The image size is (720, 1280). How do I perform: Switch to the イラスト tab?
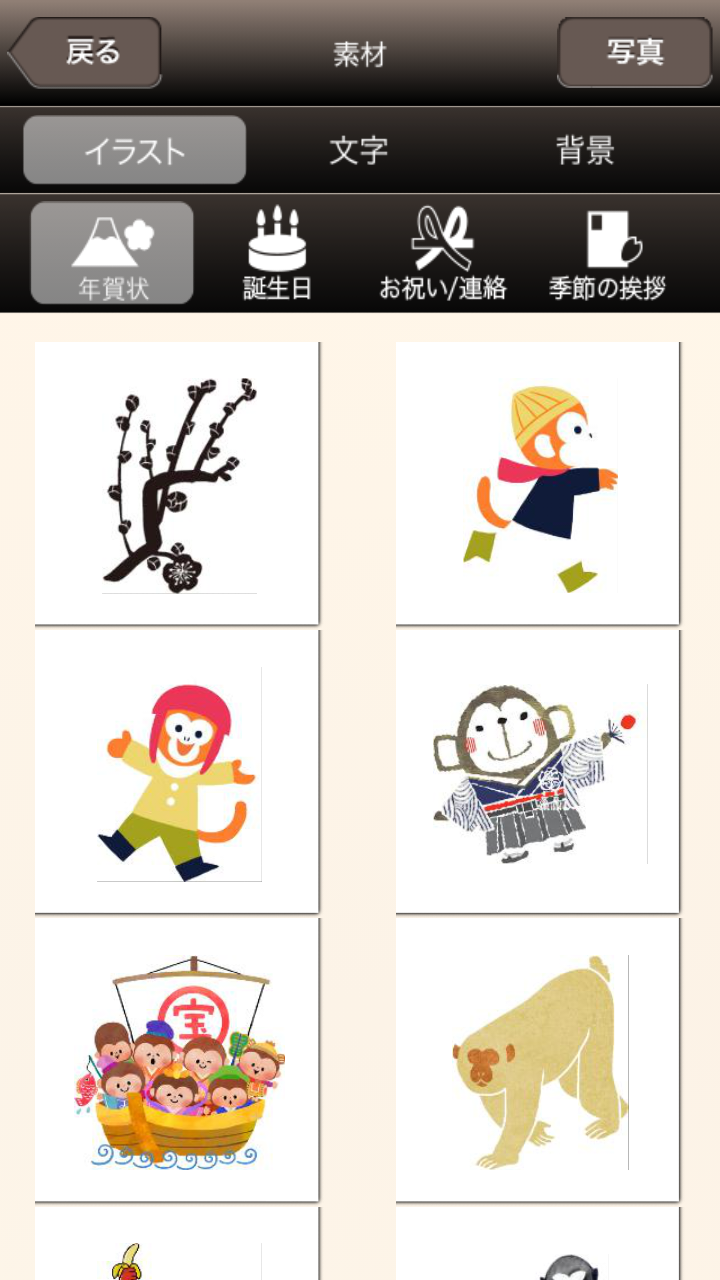point(135,151)
